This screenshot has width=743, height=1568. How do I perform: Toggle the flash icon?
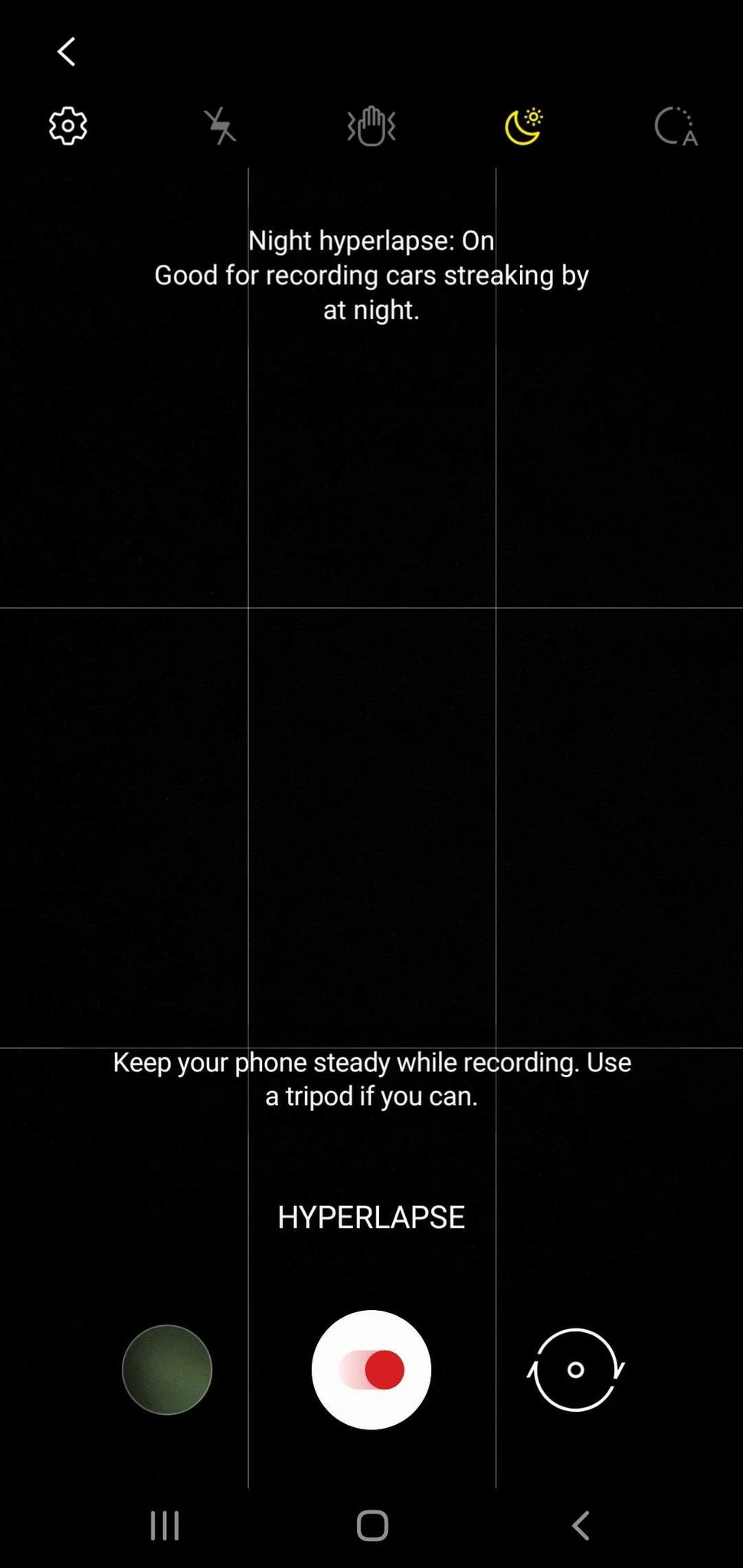click(221, 126)
